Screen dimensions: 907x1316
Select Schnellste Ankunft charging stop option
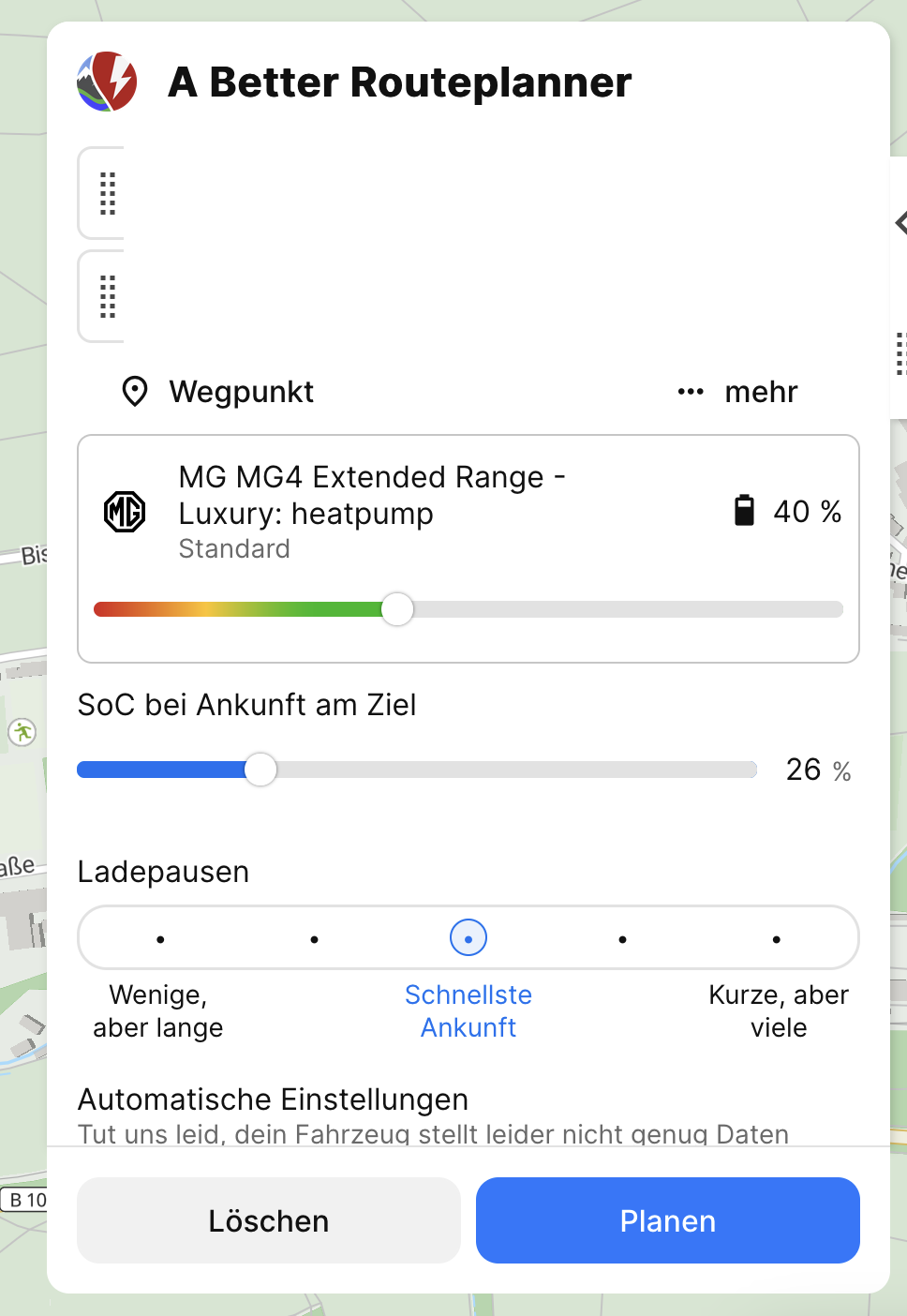pyautogui.click(x=468, y=938)
